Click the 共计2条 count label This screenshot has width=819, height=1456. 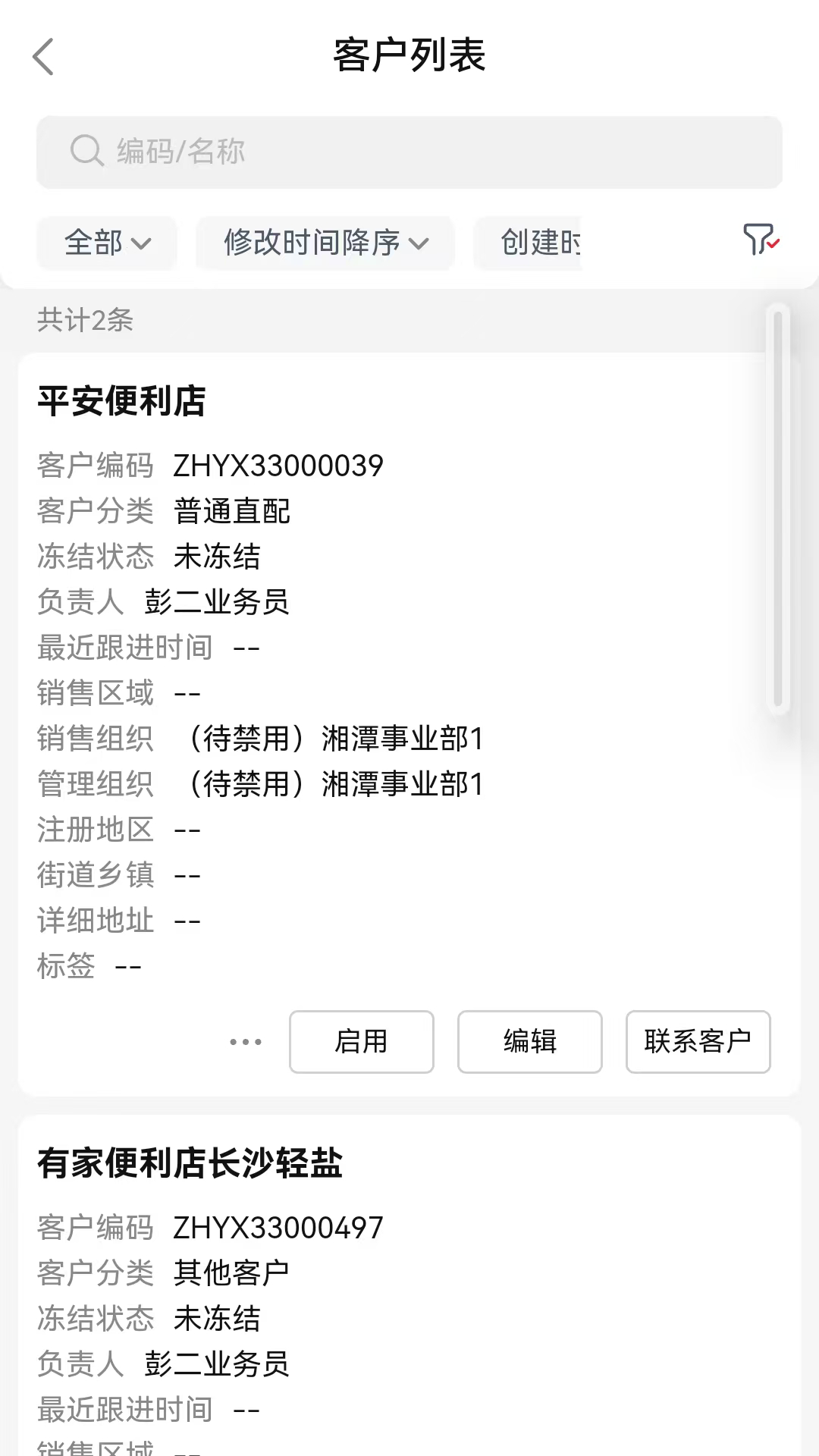pos(84,321)
